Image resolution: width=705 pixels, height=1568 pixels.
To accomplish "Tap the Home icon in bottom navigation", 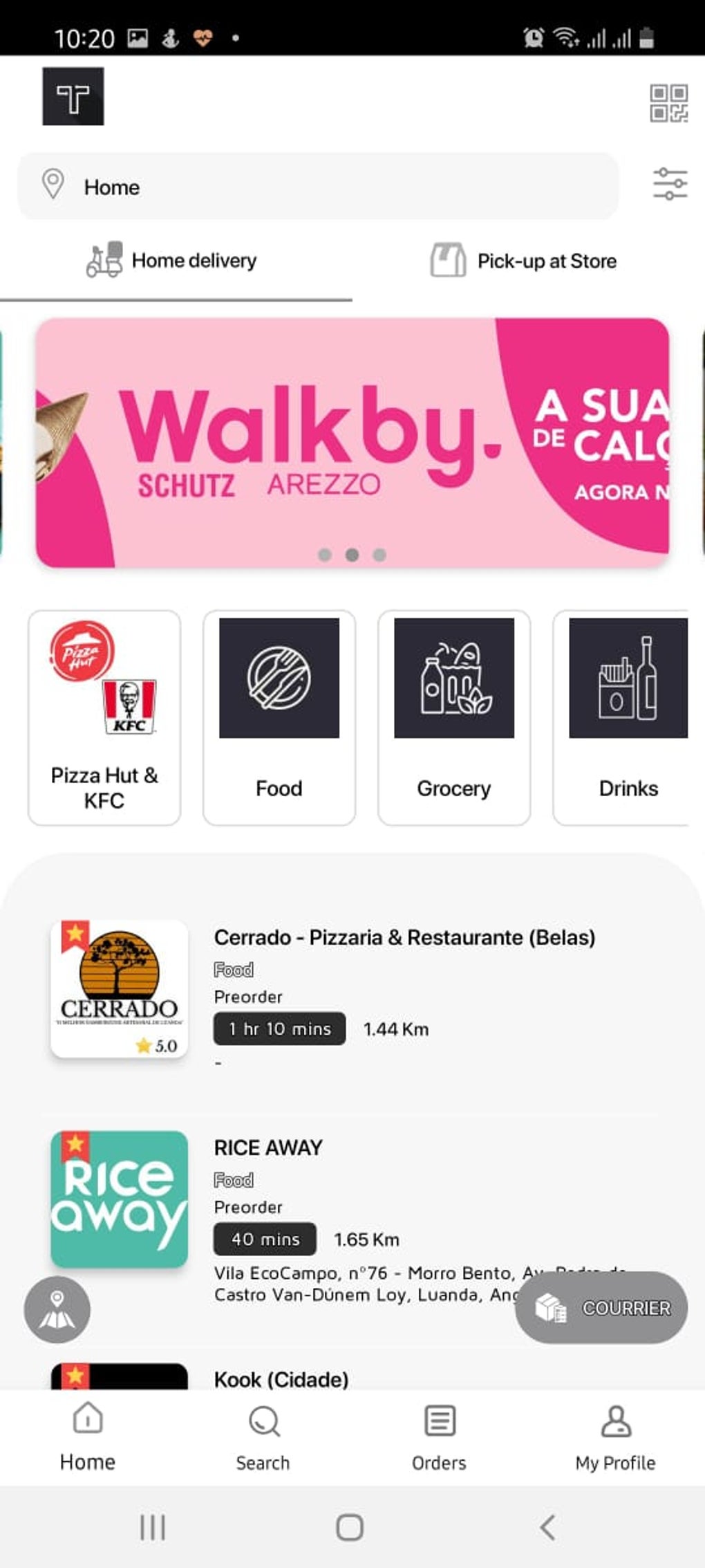I will tap(87, 1439).
